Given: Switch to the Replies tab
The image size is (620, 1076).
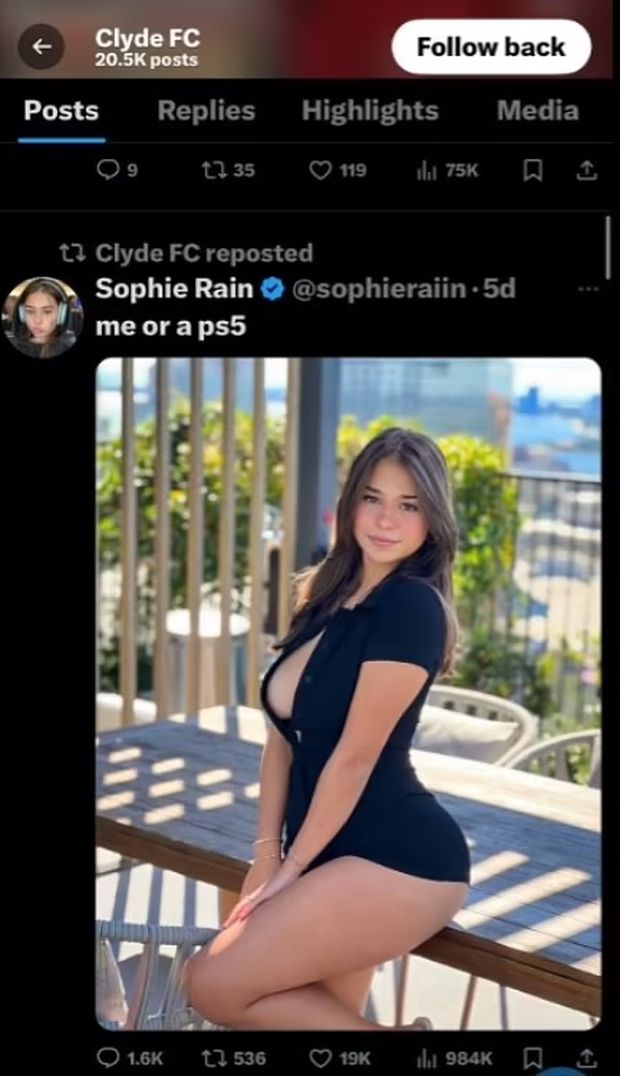Looking at the screenshot, I should coord(206,111).
